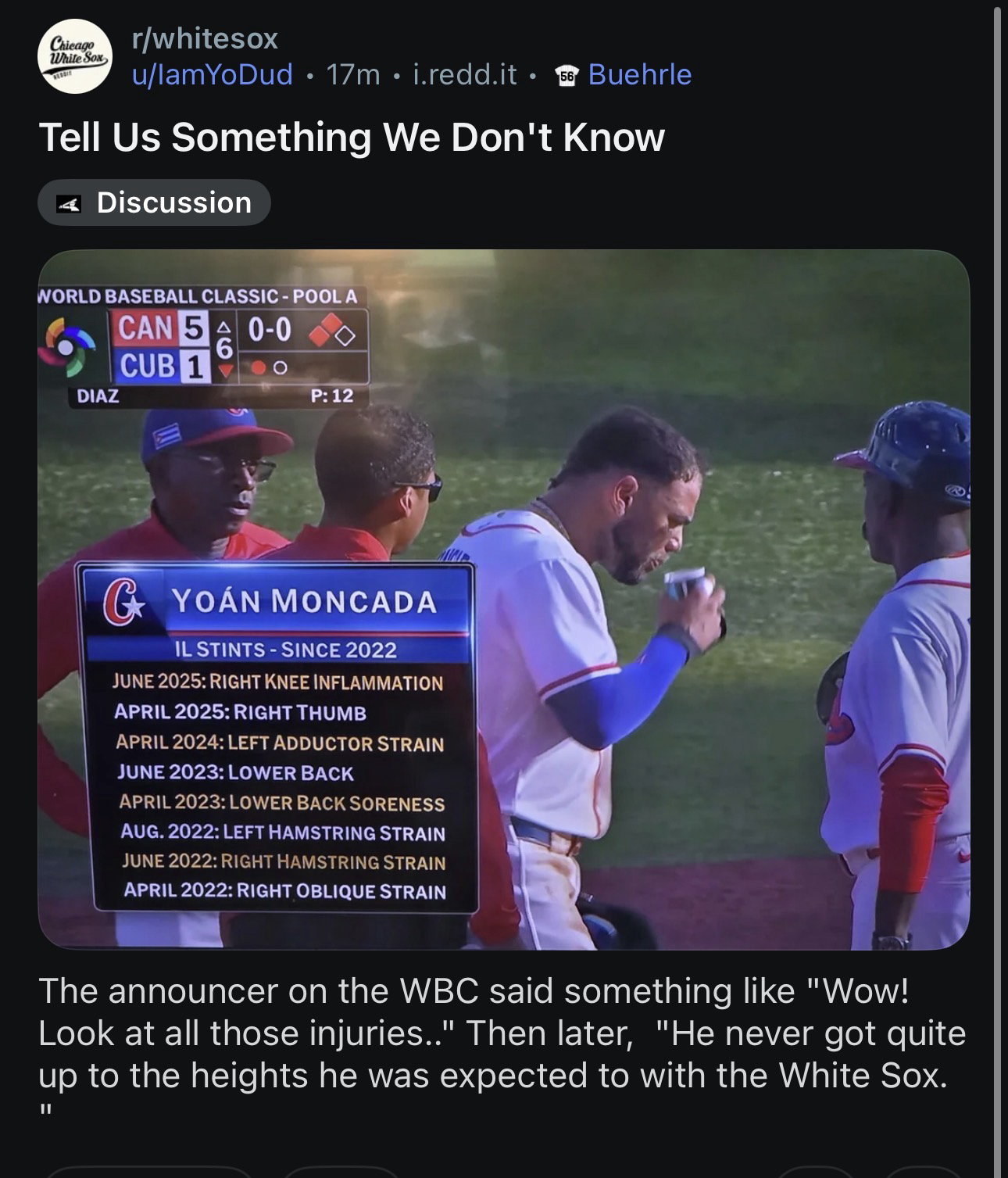
Task: Filter by the Discussion flair chip
Action: [154, 202]
